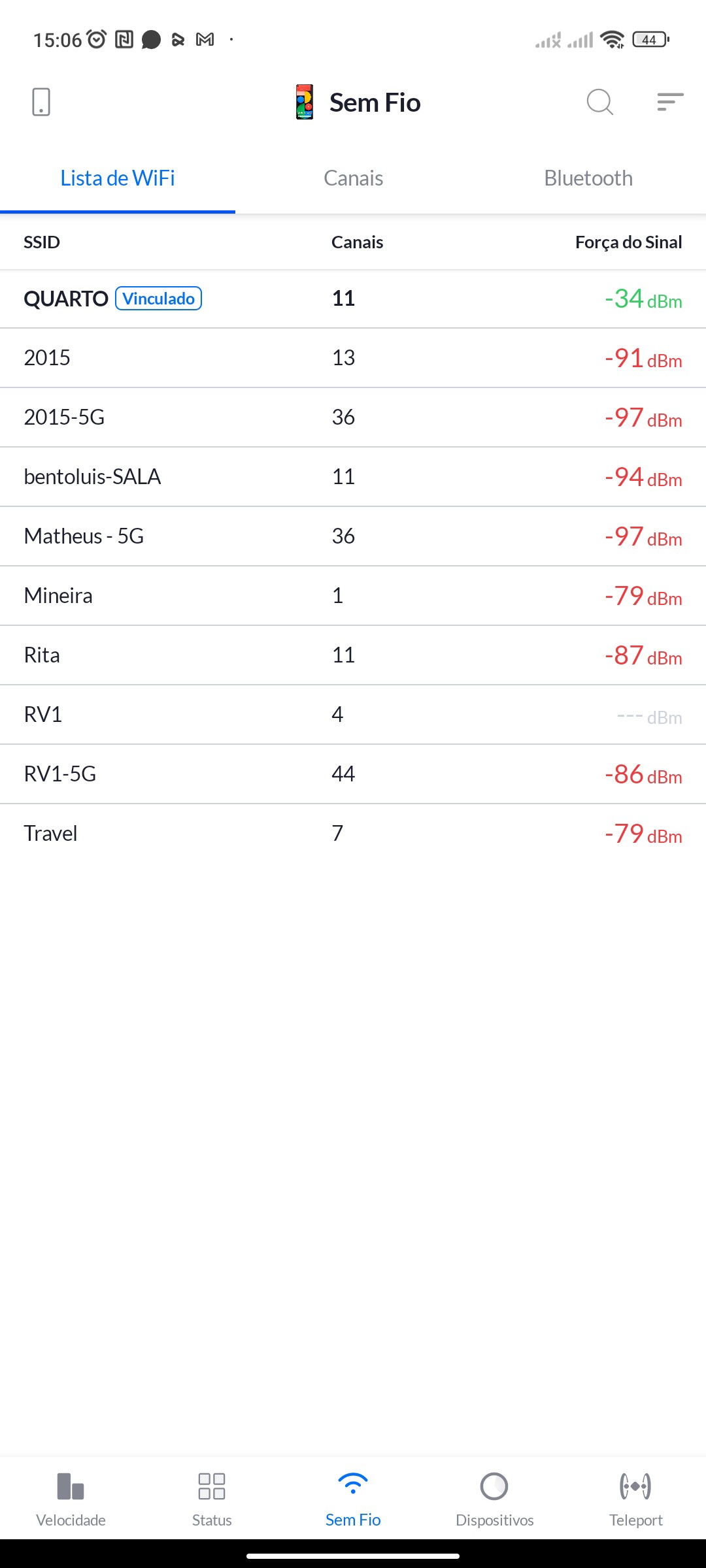Switch to the Bluetooth tab
The width and height of the screenshot is (706, 1568).
(x=588, y=178)
